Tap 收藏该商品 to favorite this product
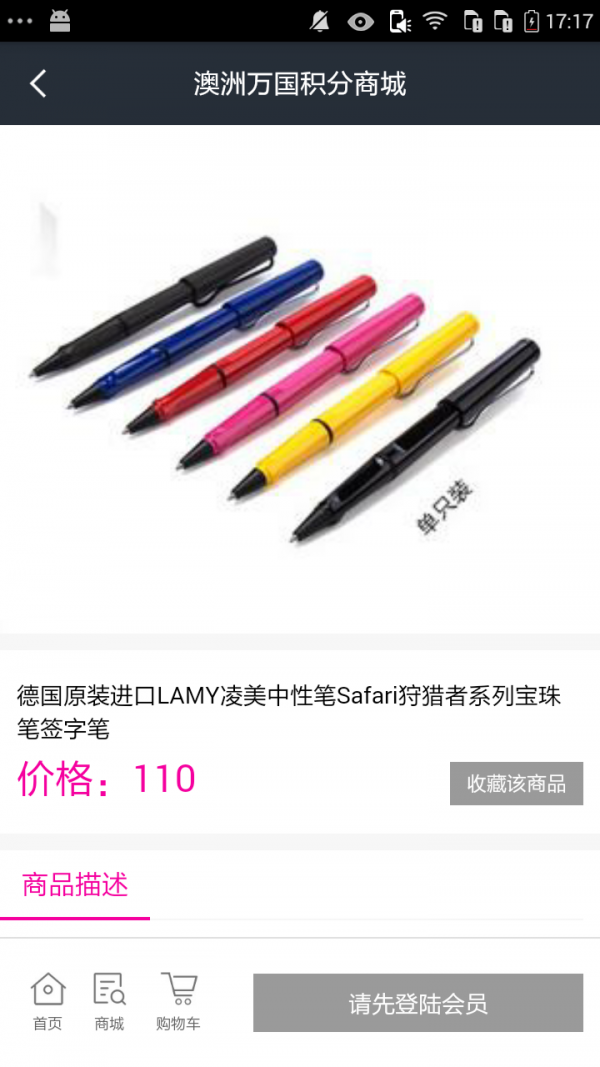Screen dimensions: 600x1067 point(516,784)
